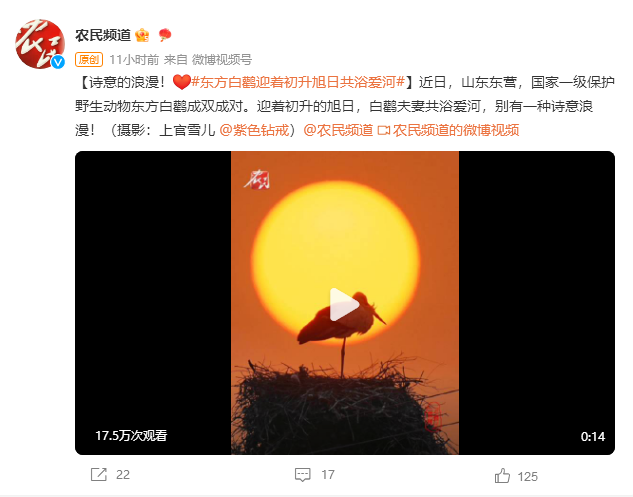Play the white stork sunrise video

click(x=344, y=304)
